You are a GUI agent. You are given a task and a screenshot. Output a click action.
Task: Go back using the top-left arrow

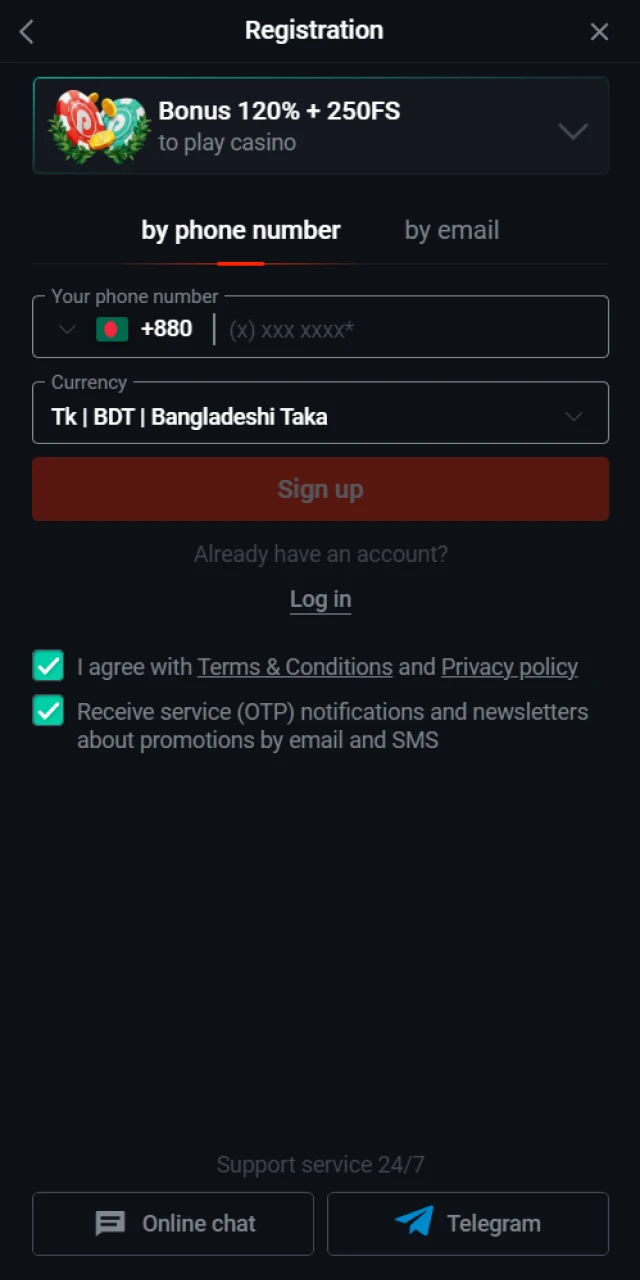pos(27,32)
